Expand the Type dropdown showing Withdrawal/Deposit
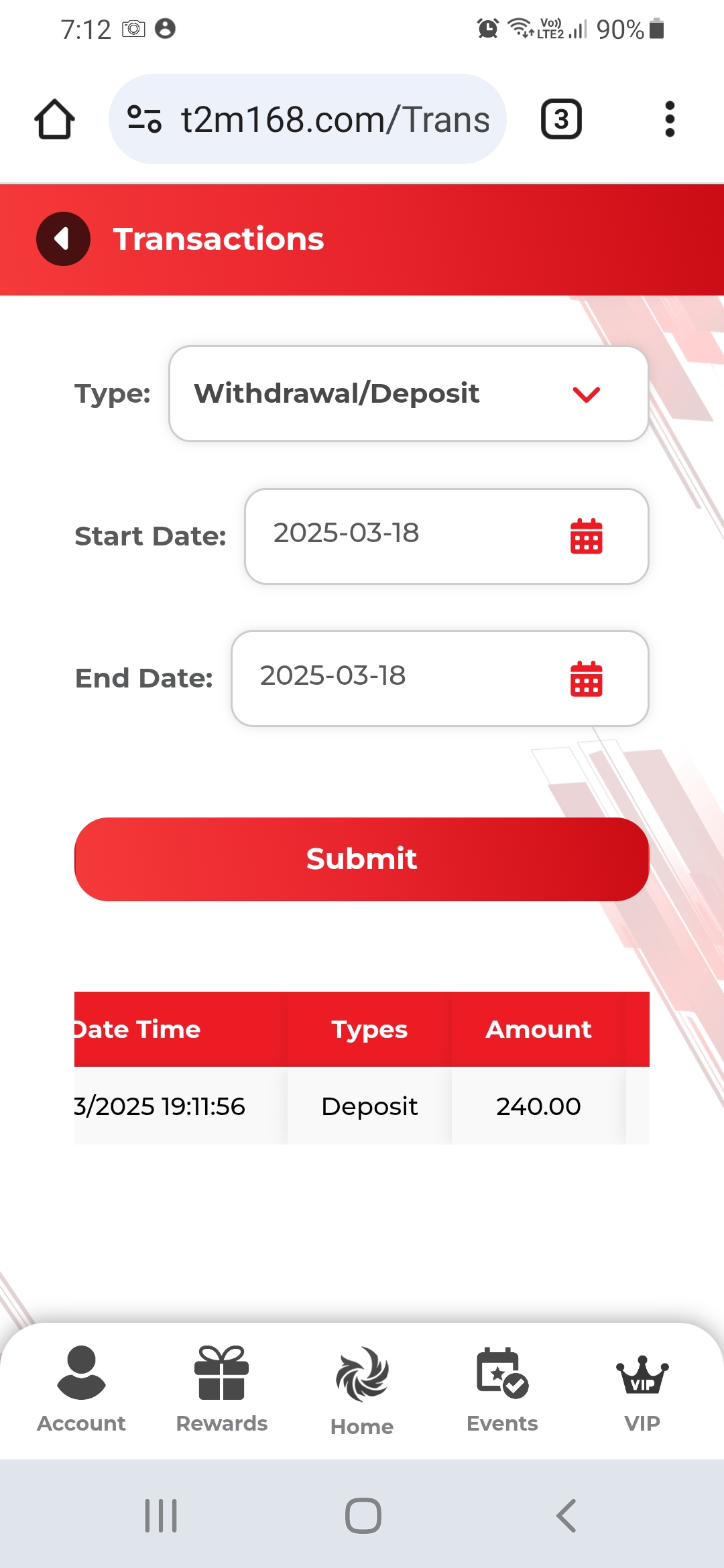 pos(408,394)
